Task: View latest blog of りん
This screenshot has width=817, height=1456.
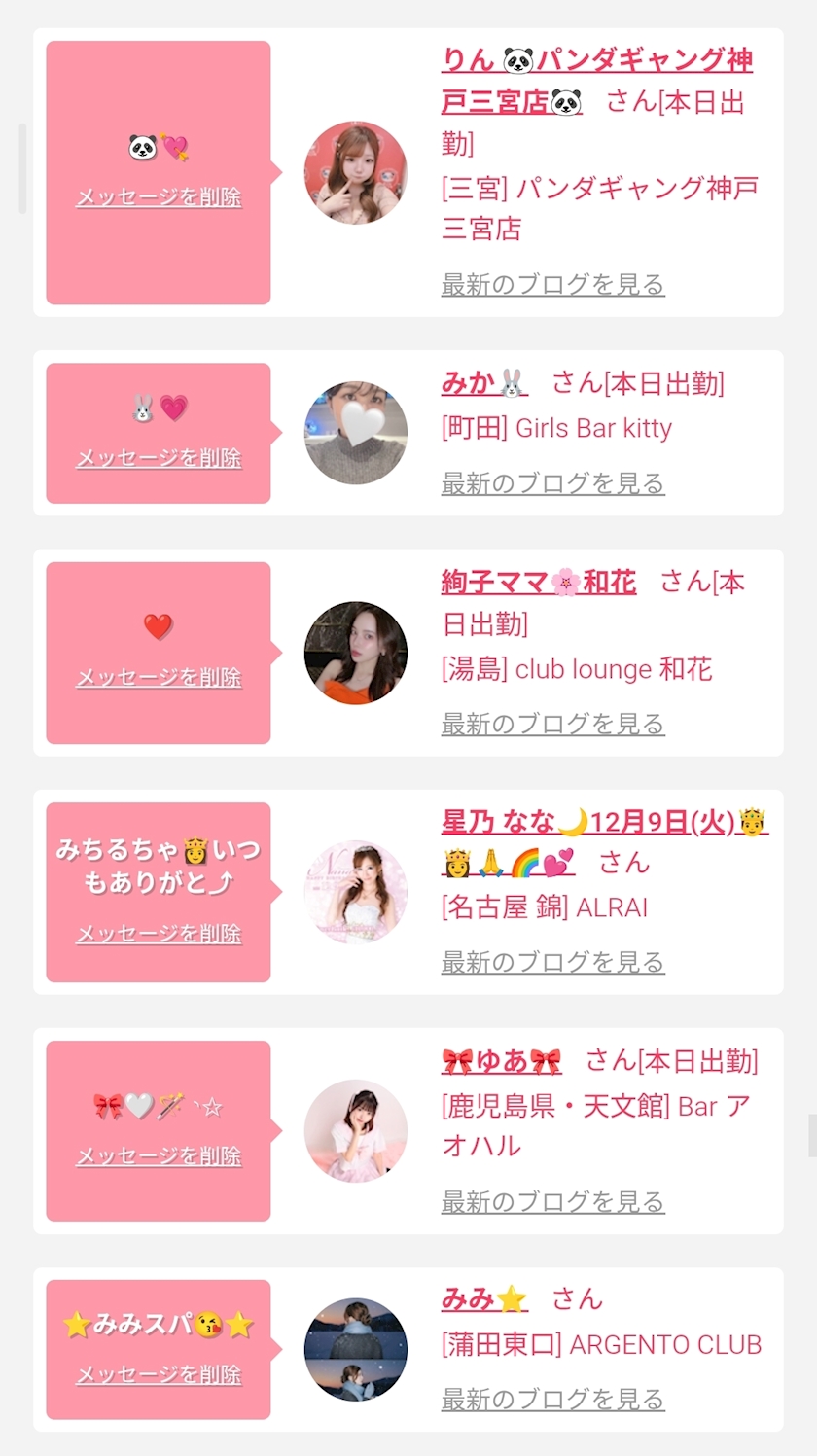Action: (x=552, y=285)
